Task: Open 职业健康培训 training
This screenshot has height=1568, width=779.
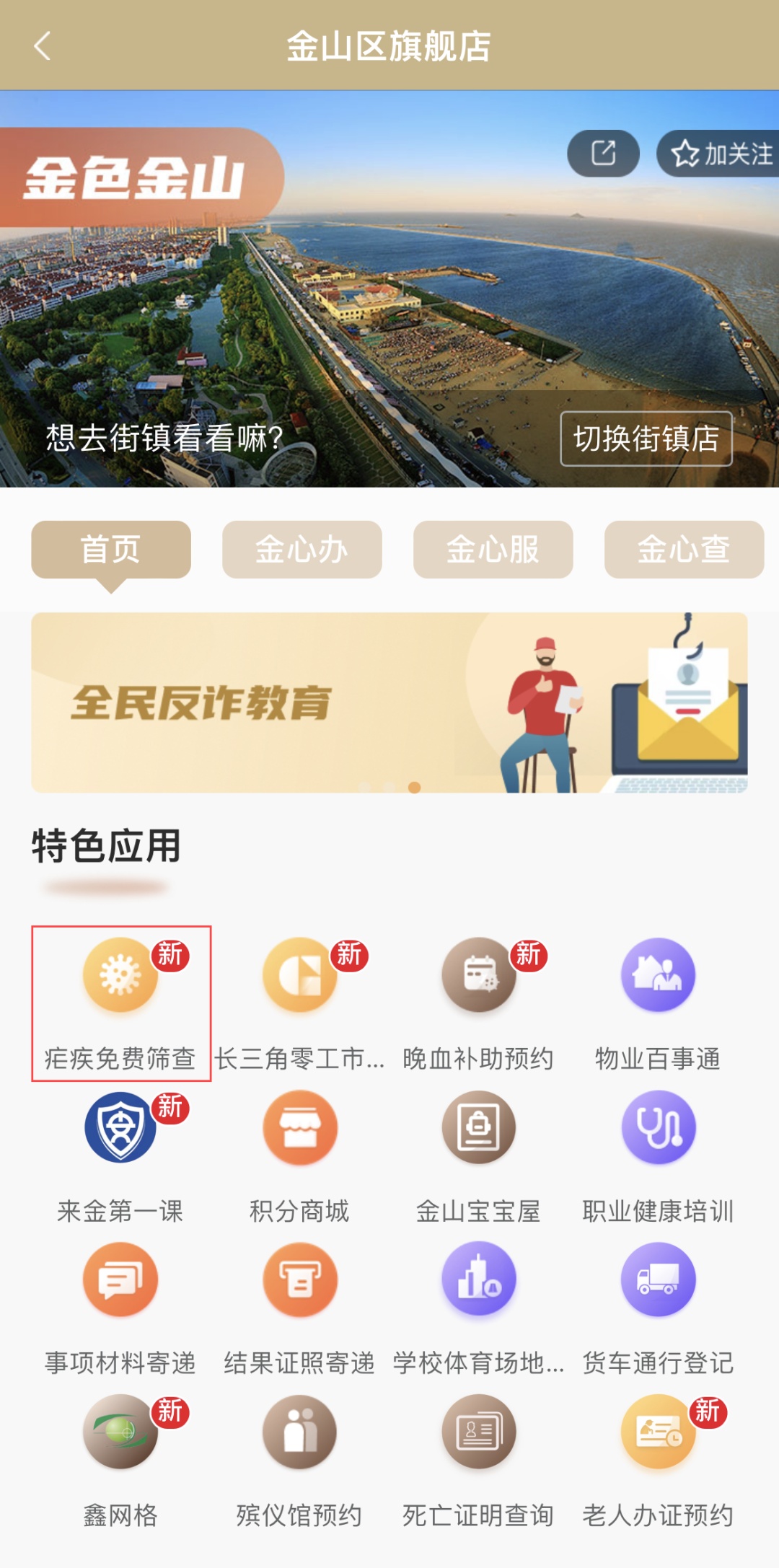Action: pos(658,1155)
